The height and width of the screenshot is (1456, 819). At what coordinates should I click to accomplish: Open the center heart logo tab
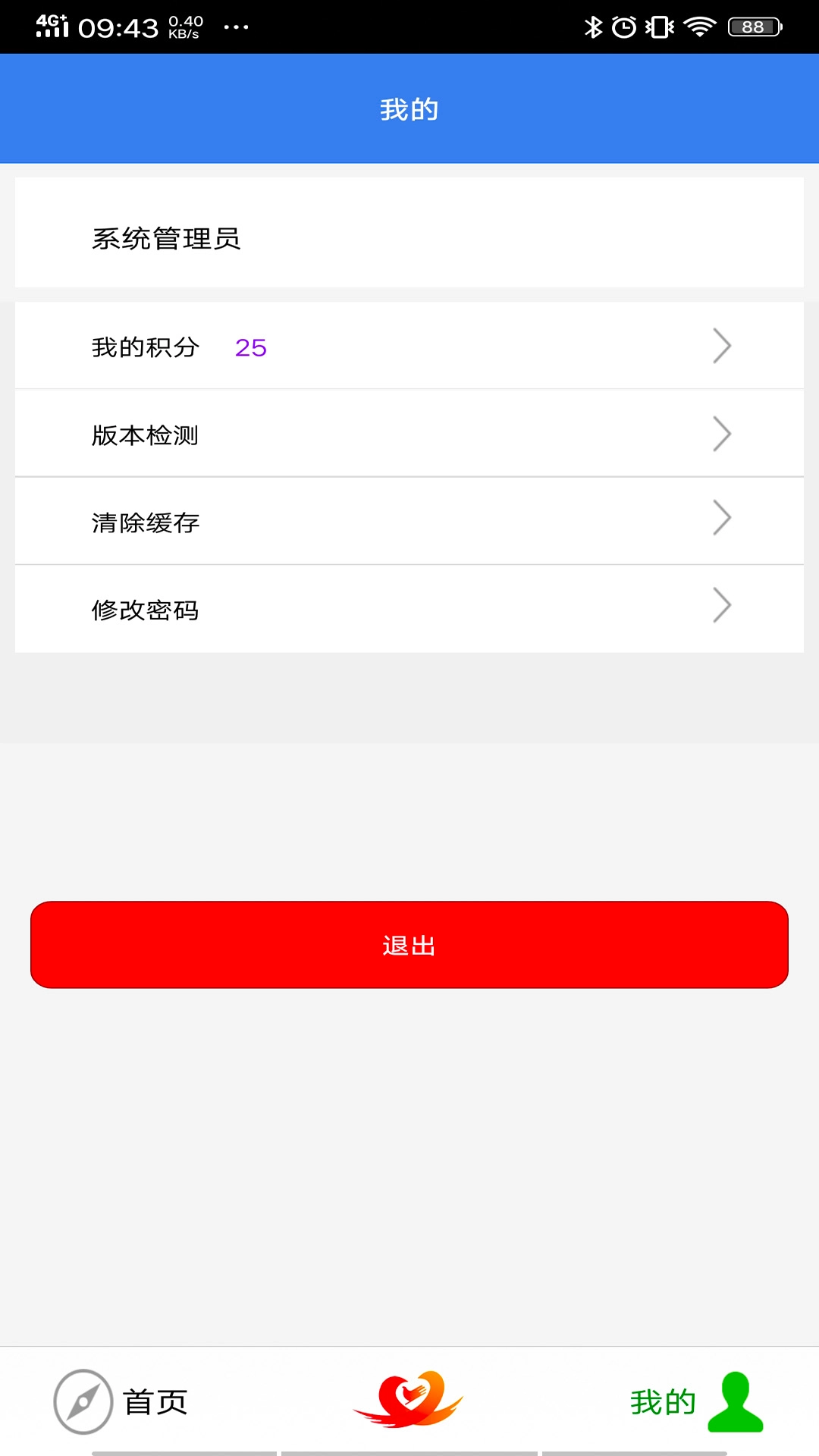click(409, 1400)
